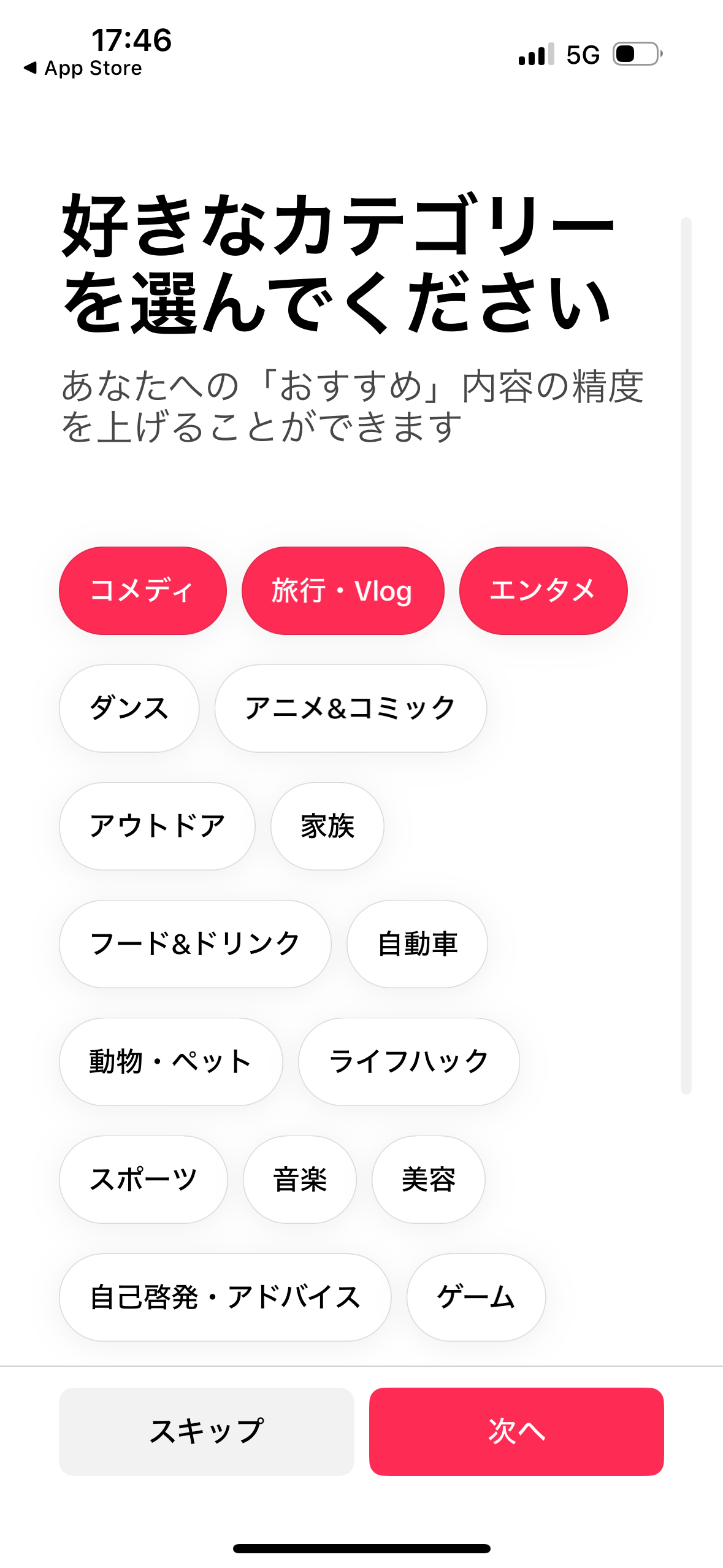
Task: Continue with the 次へ button
Action: point(516,1431)
